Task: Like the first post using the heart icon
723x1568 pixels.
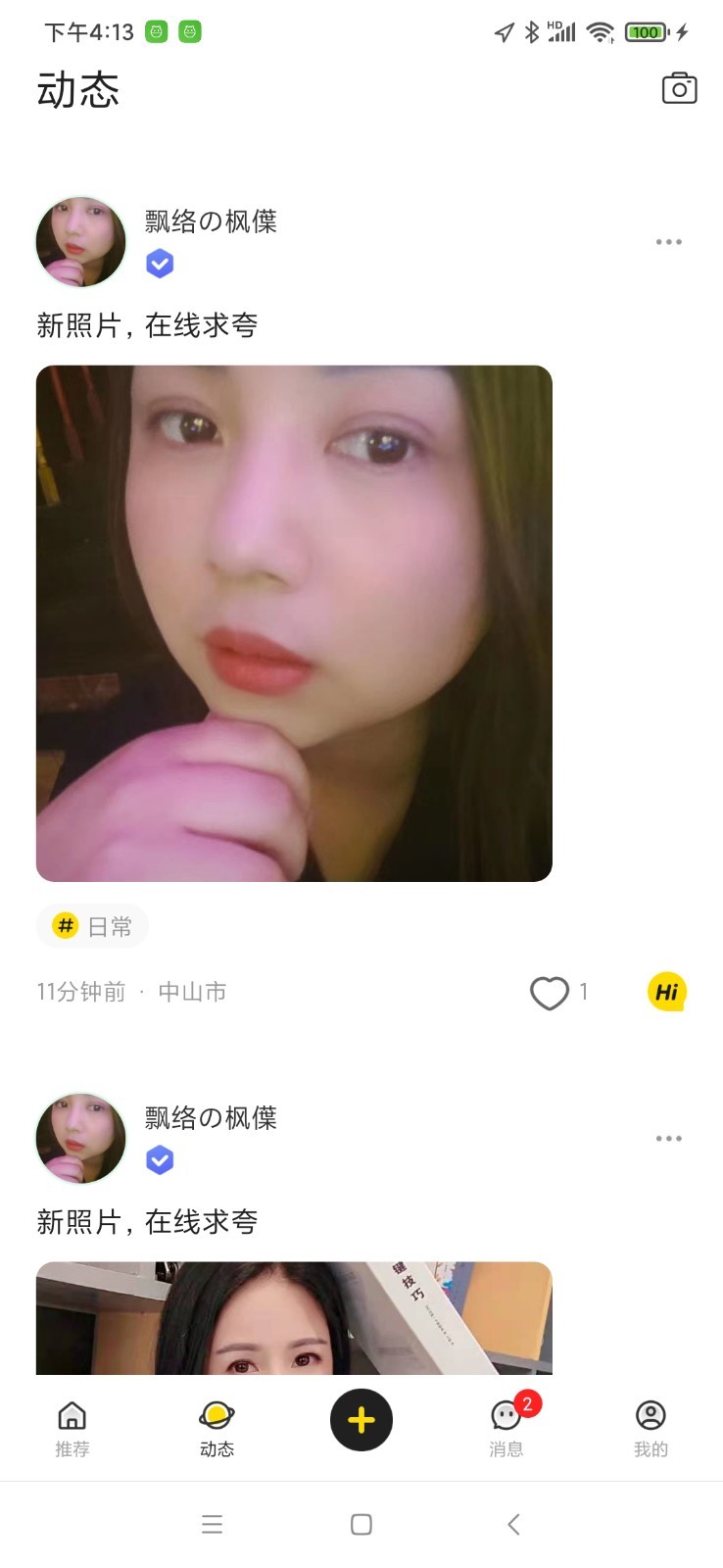Action: point(549,992)
